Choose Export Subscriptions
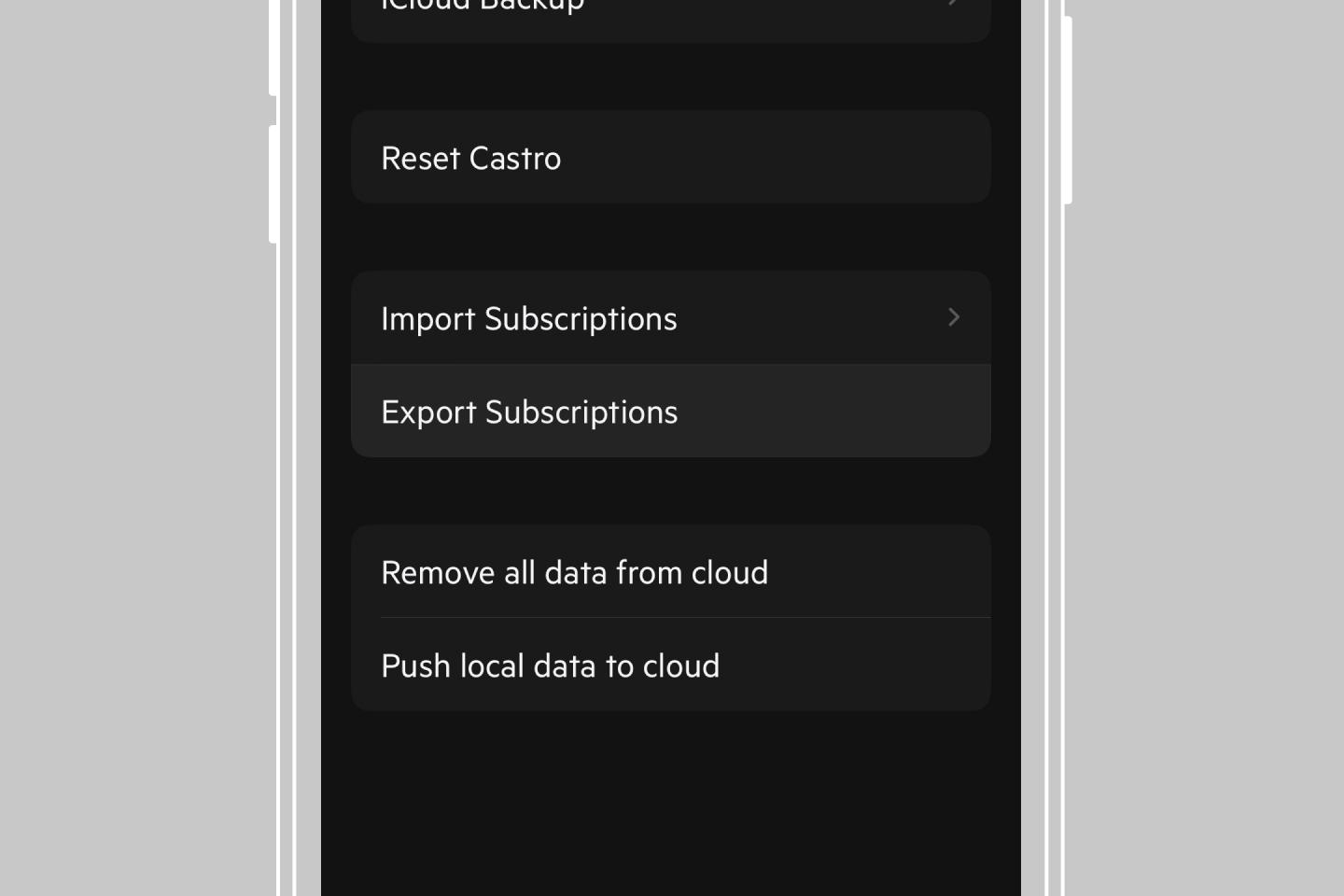 click(670, 412)
